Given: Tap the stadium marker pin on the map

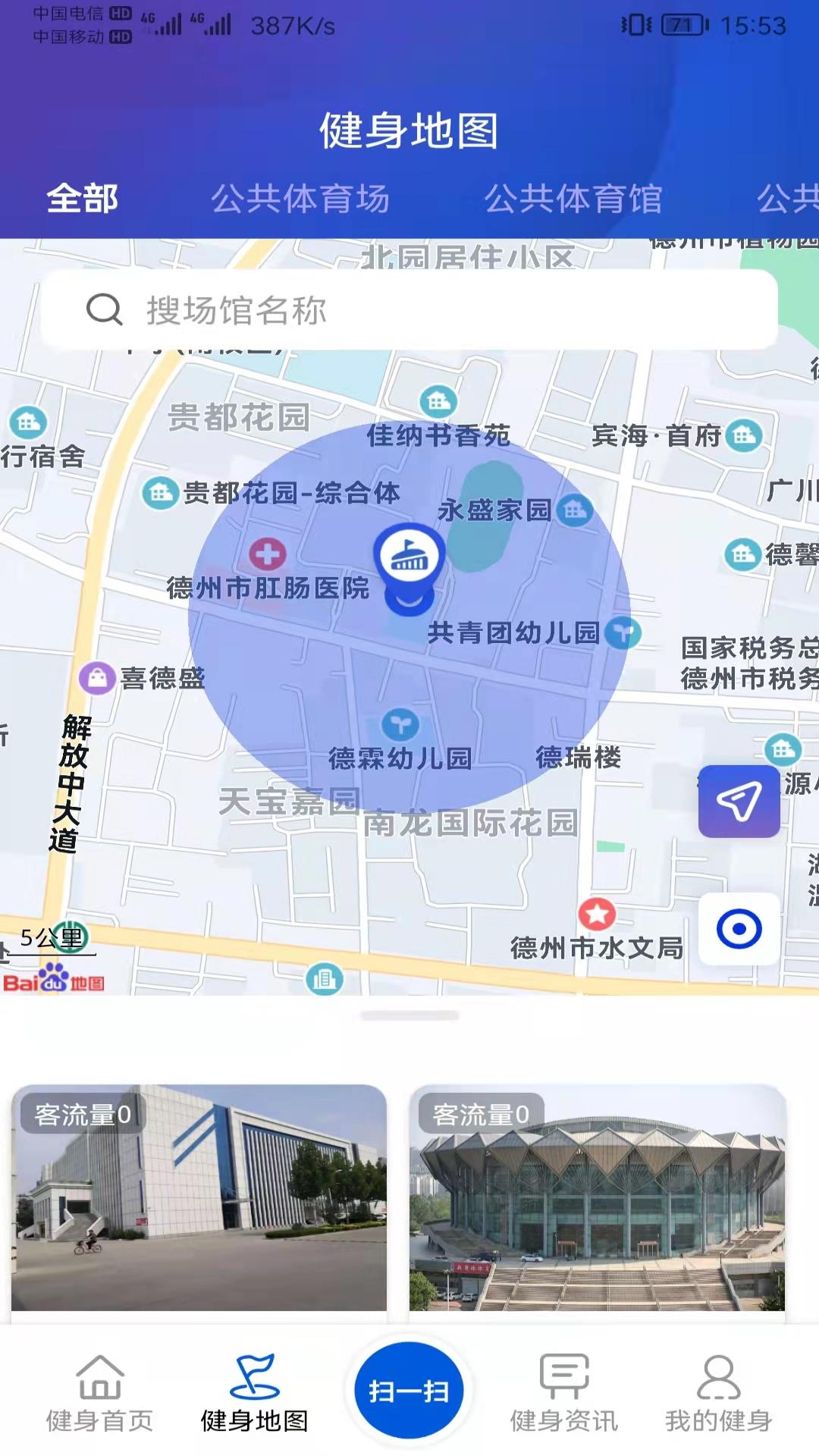Looking at the screenshot, I should click(409, 561).
